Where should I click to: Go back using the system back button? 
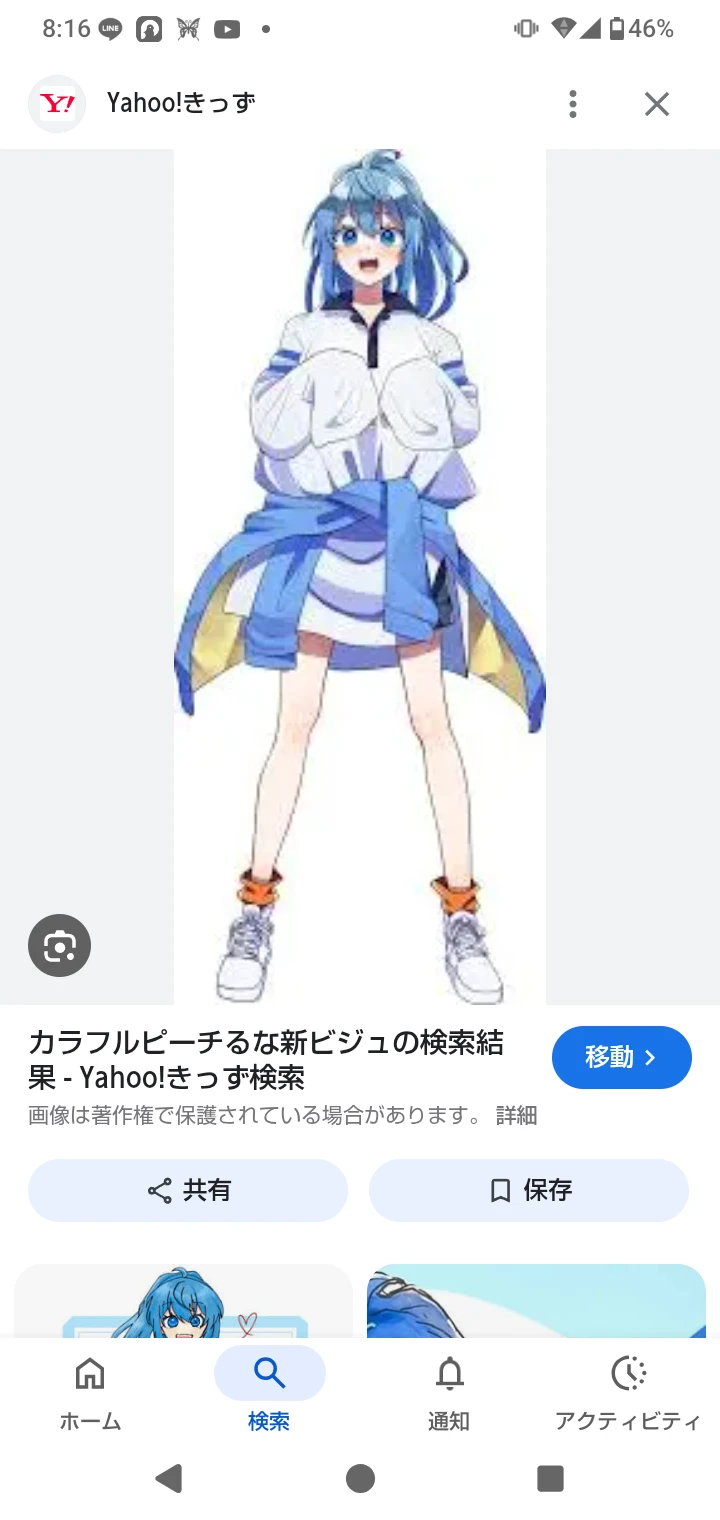click(169, 1478)
